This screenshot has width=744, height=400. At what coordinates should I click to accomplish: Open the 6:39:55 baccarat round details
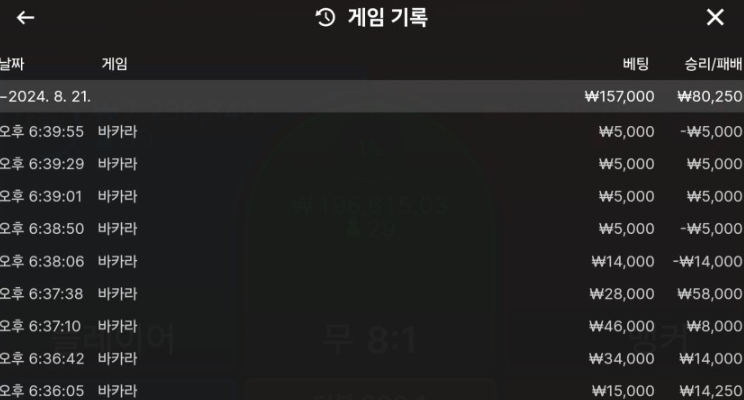coord(370,131)
